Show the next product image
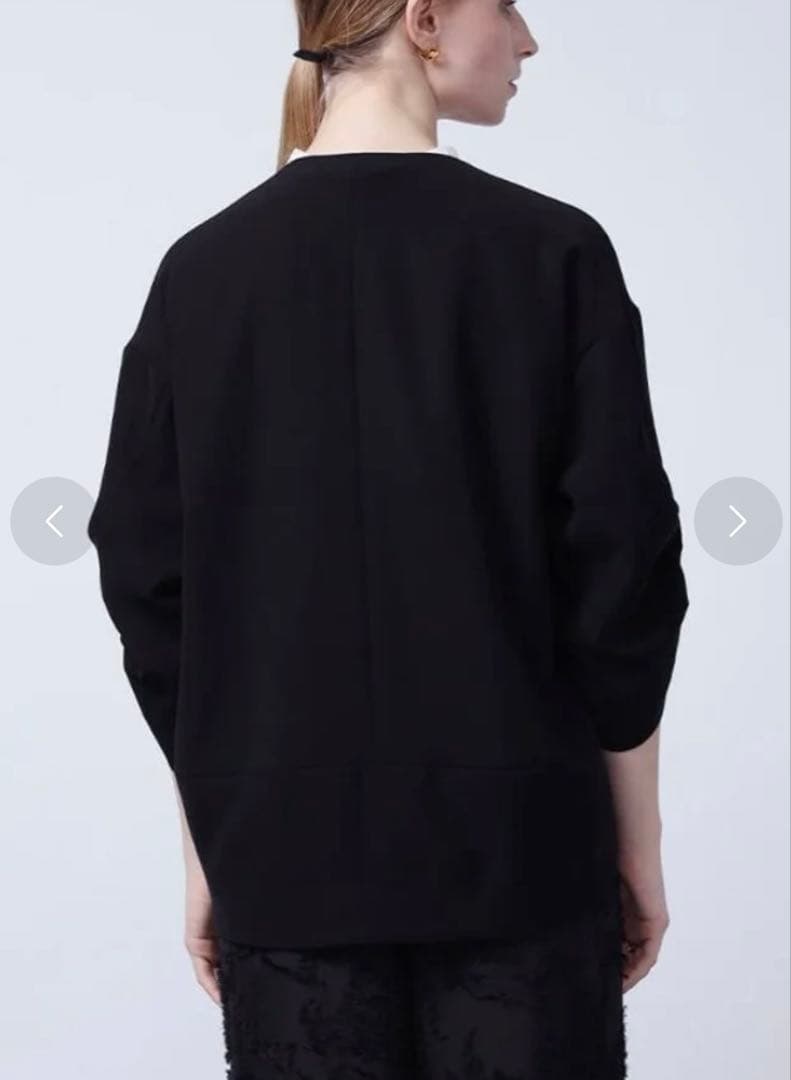The height and width of the screenshot is (1080, 791). click(738, 521)
